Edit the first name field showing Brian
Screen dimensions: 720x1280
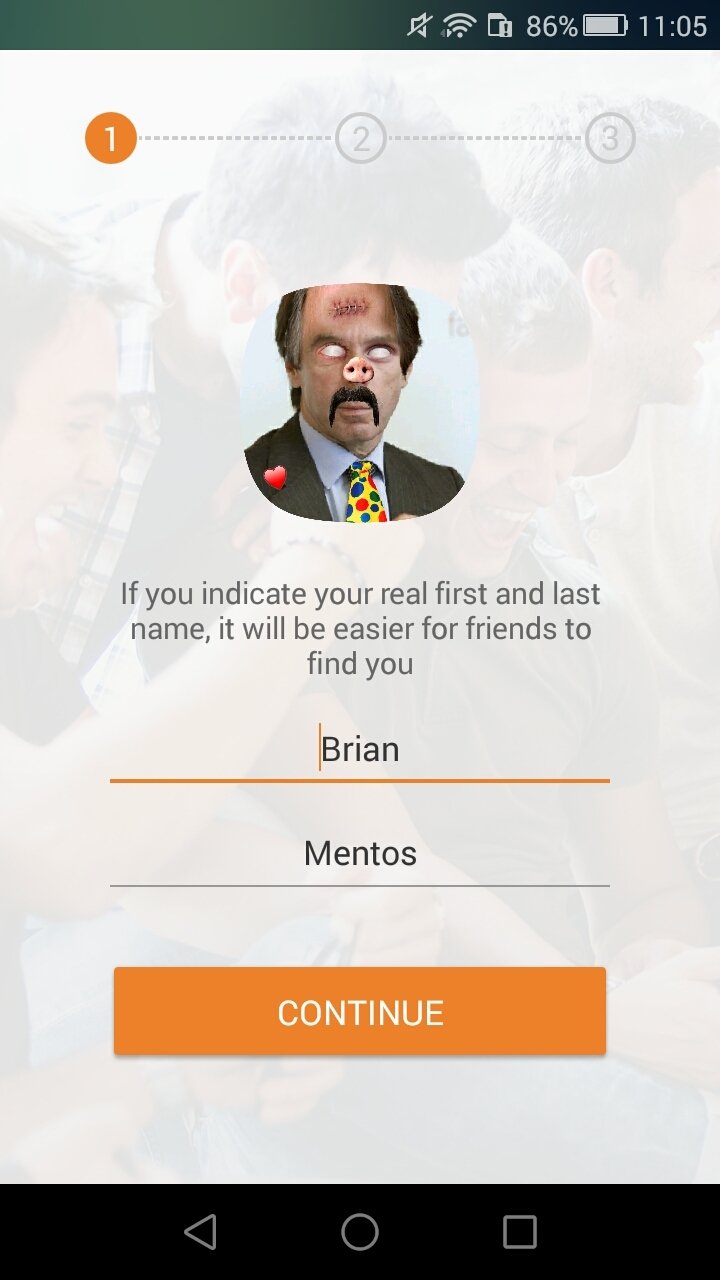pyautogui.click(x=360, y=750)
